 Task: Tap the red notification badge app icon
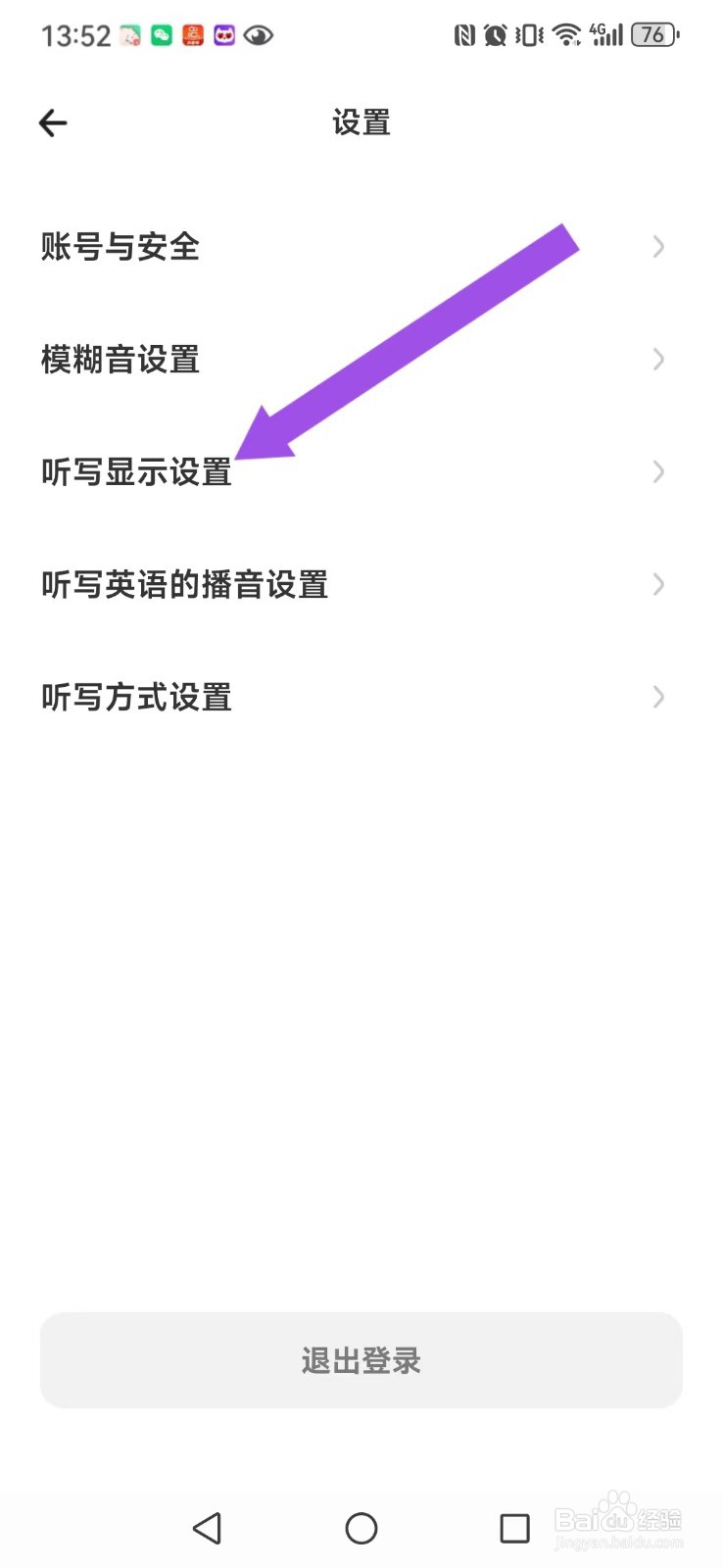pyautogui.click(x=193, y=34)
